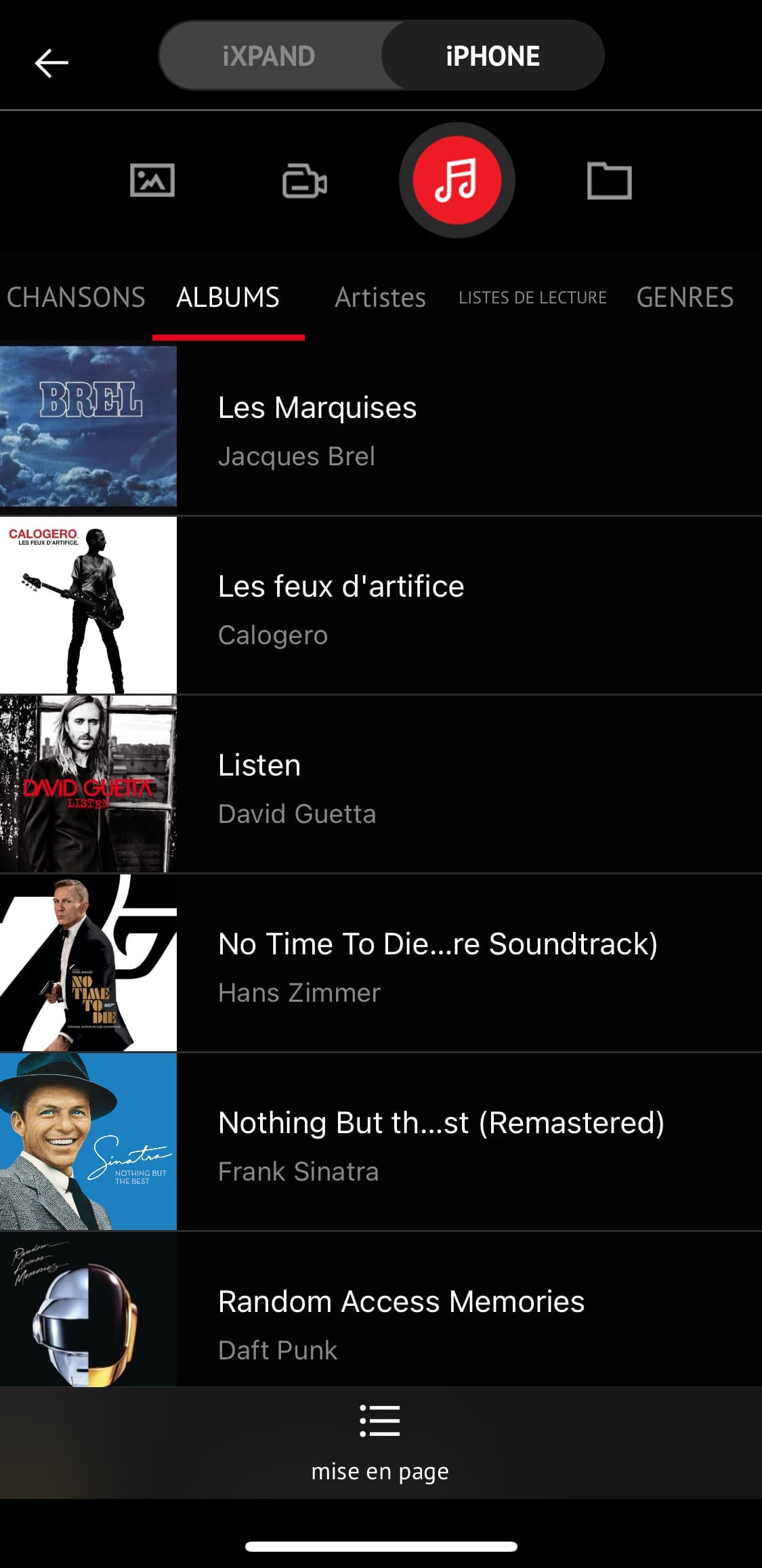Image resolution: width=762 pixels, height=1568 pixels.
Task: Switch to the CHANSONS tab
Action: [x=76, y=297]
